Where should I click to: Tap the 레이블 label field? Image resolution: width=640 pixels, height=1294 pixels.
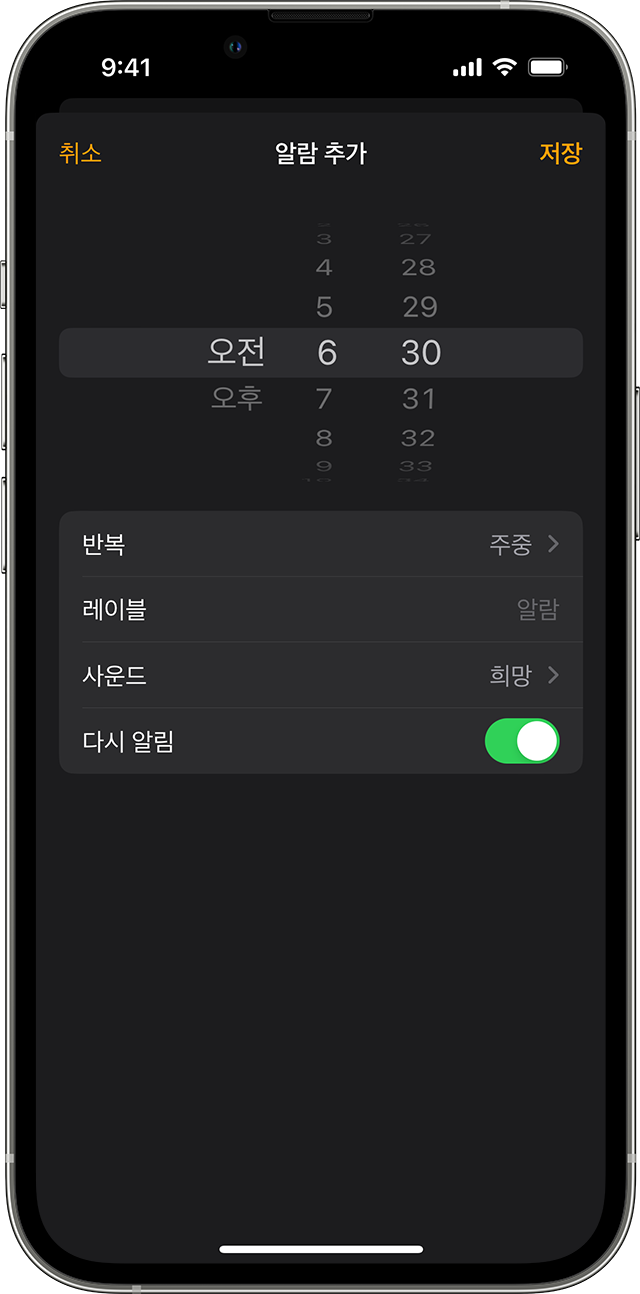tap(321, 609)
